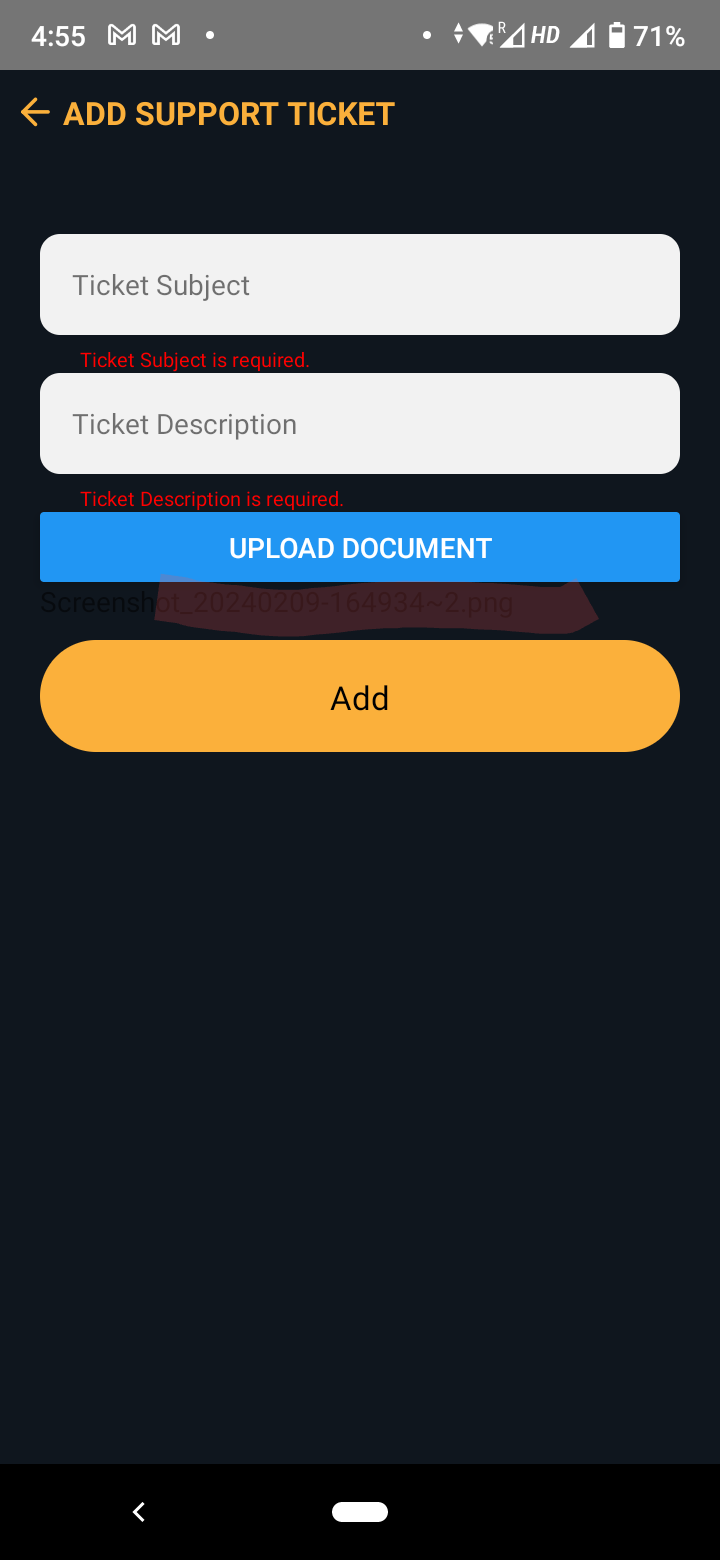Submit the ticket with Add

pos(360,696)
